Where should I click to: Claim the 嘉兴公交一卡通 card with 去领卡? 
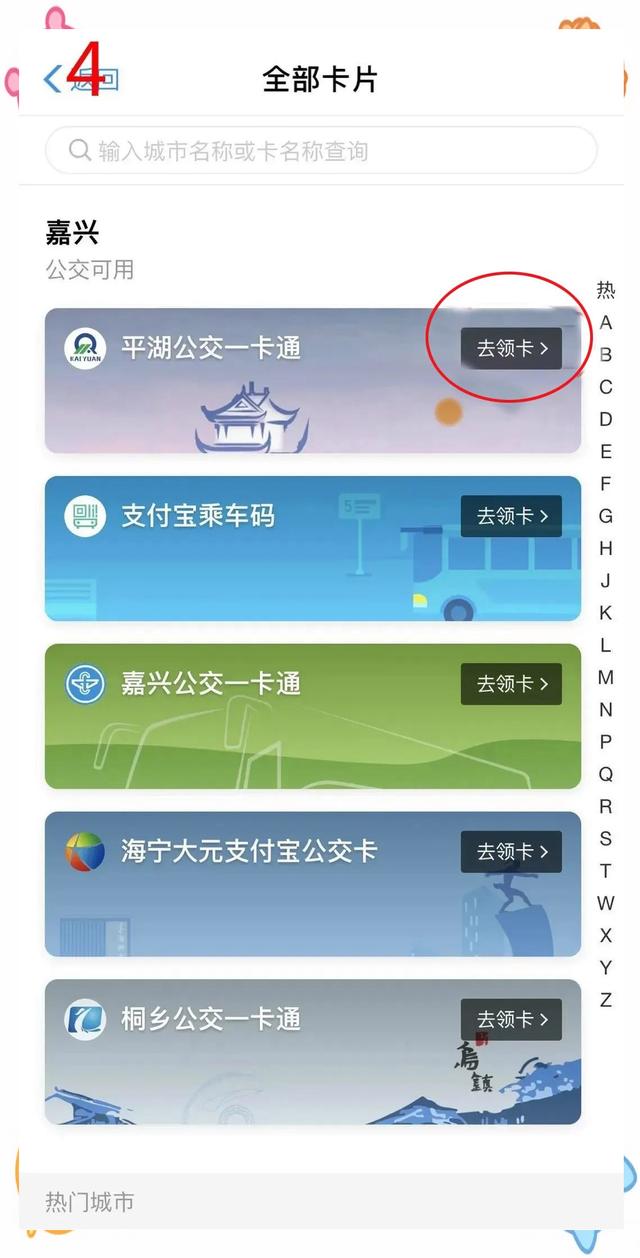tap(511, 684)
